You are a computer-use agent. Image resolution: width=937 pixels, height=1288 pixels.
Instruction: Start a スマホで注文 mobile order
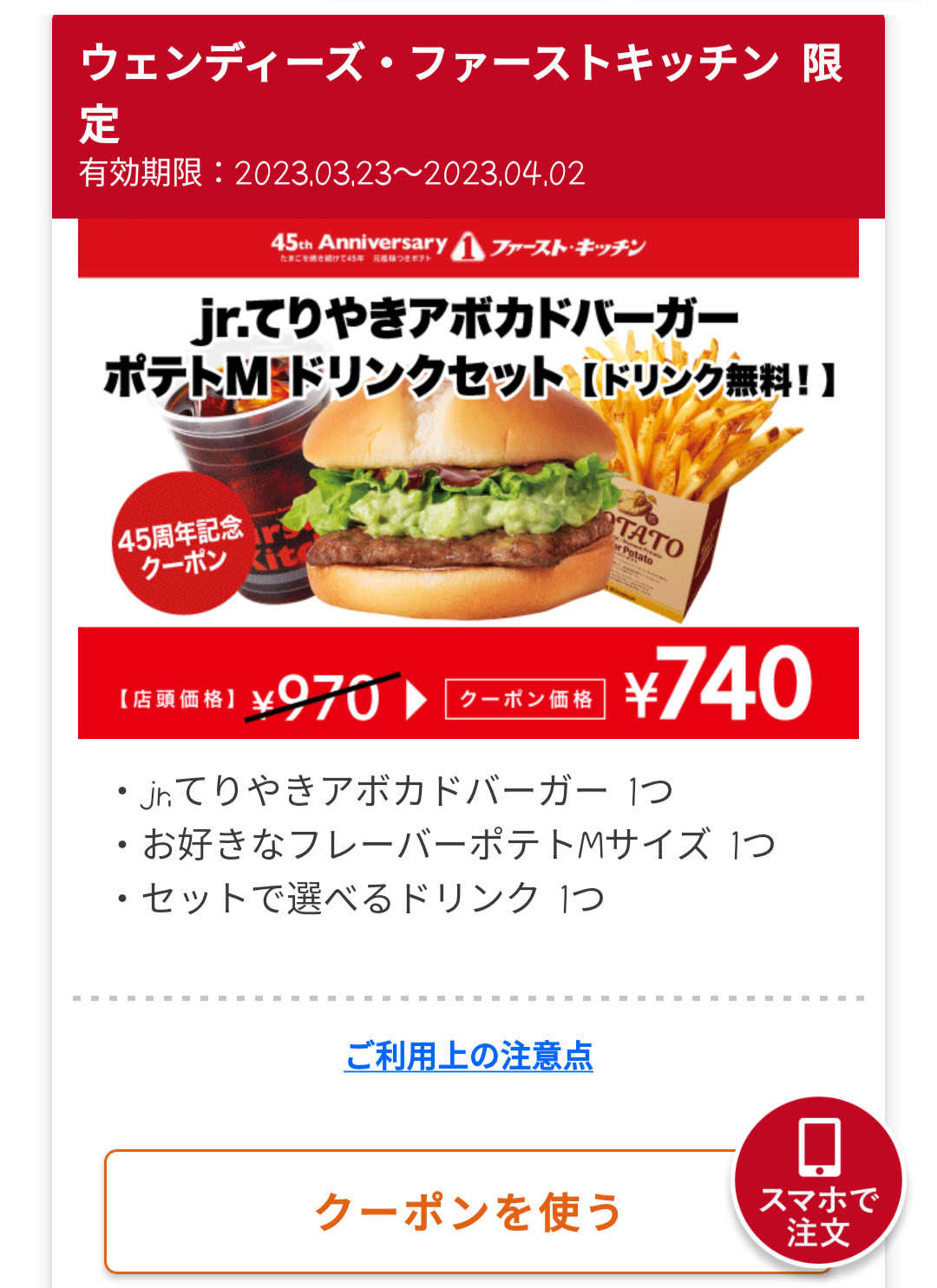click(x=818, y=1183)
